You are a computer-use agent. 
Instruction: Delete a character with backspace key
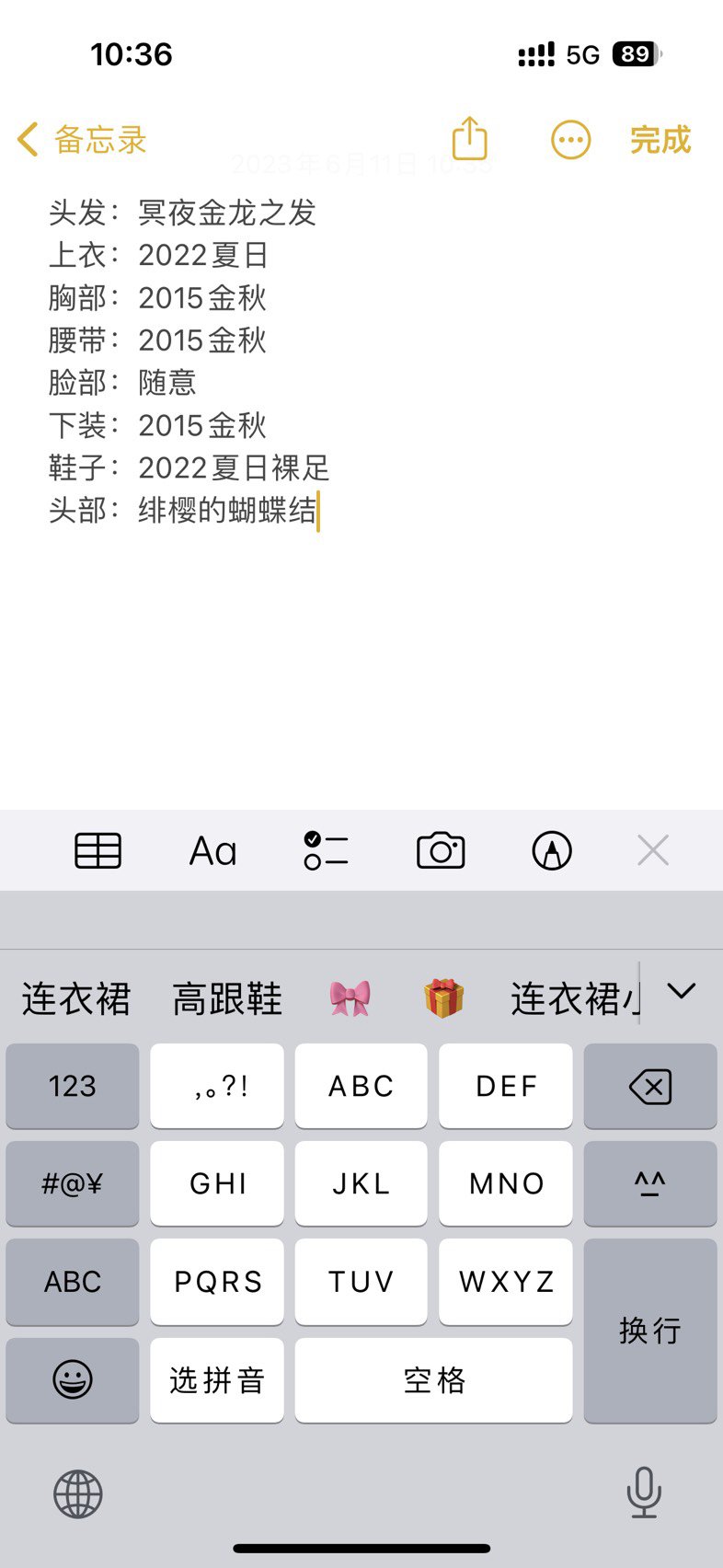click(650, 1086)
